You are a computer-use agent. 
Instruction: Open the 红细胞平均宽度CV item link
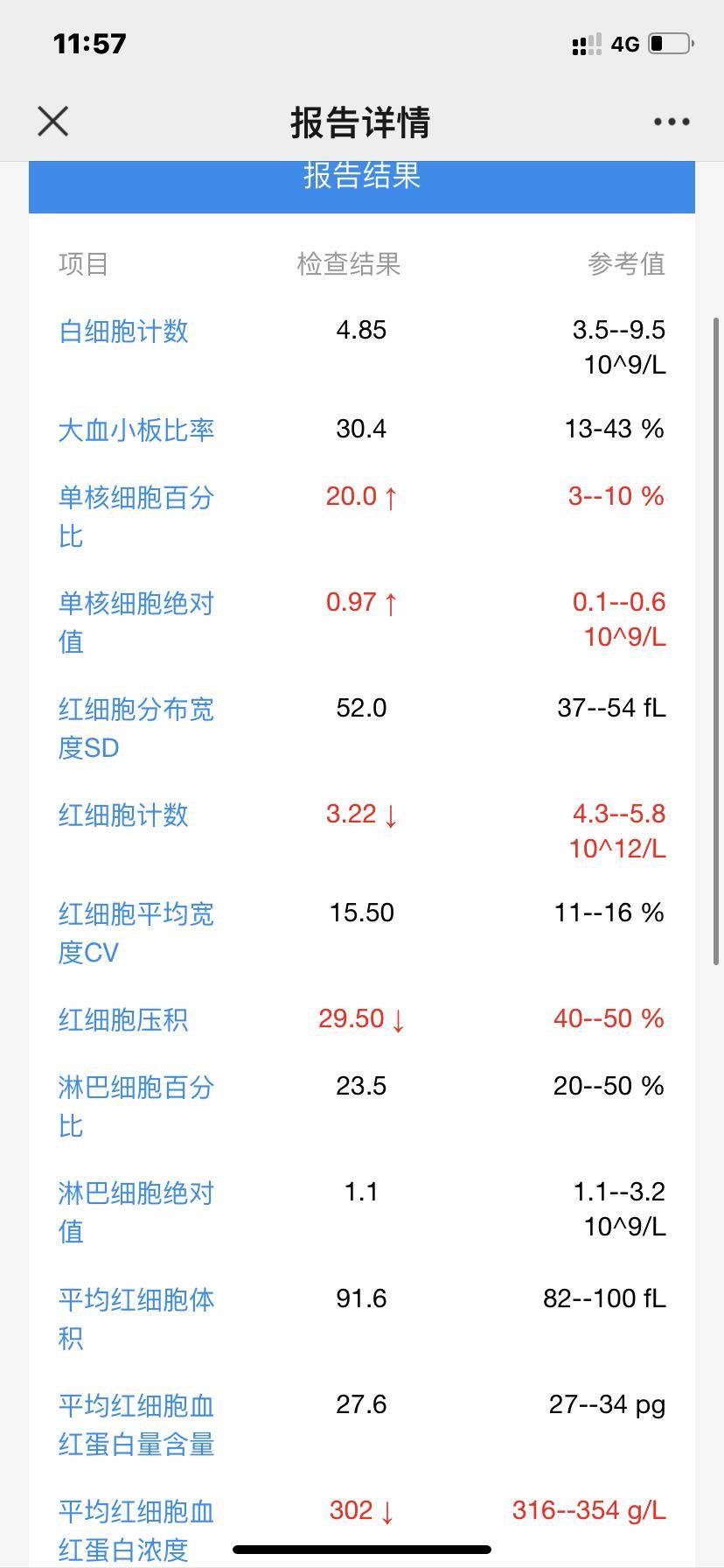136,933
